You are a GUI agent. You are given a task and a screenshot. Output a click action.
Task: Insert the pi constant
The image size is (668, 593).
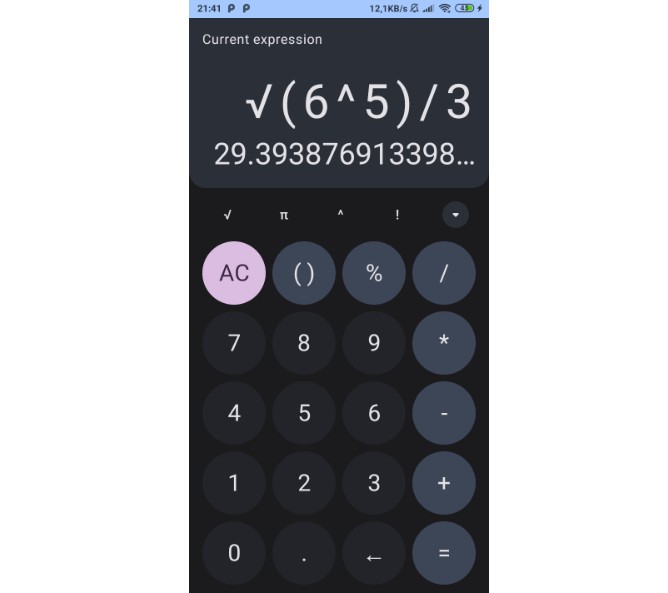point(284,215)
